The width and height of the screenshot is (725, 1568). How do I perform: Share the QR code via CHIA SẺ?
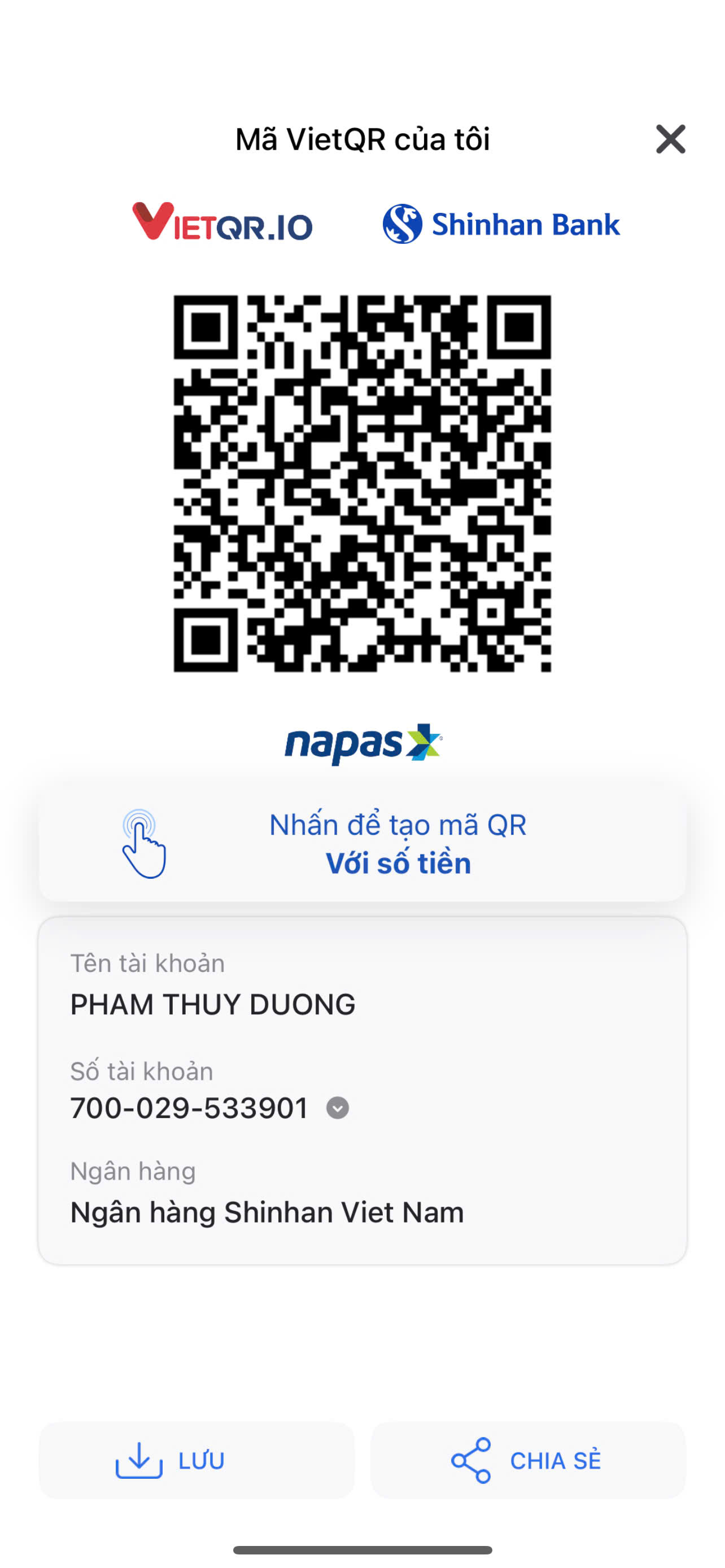coord(528,1460)
